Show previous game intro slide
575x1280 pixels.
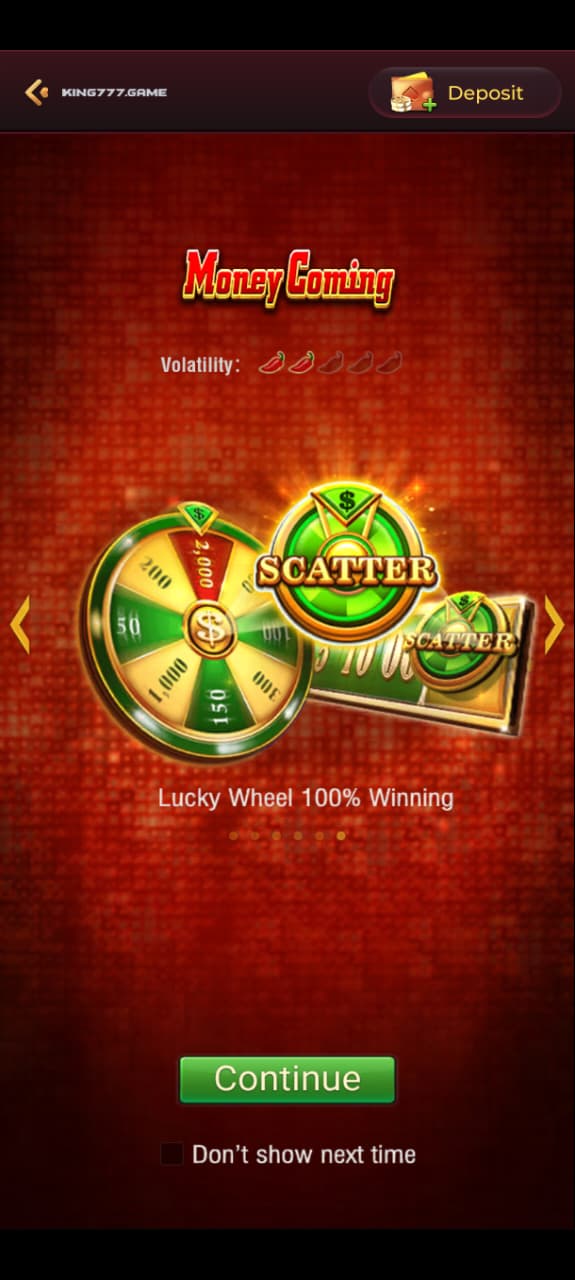point(20,625)
